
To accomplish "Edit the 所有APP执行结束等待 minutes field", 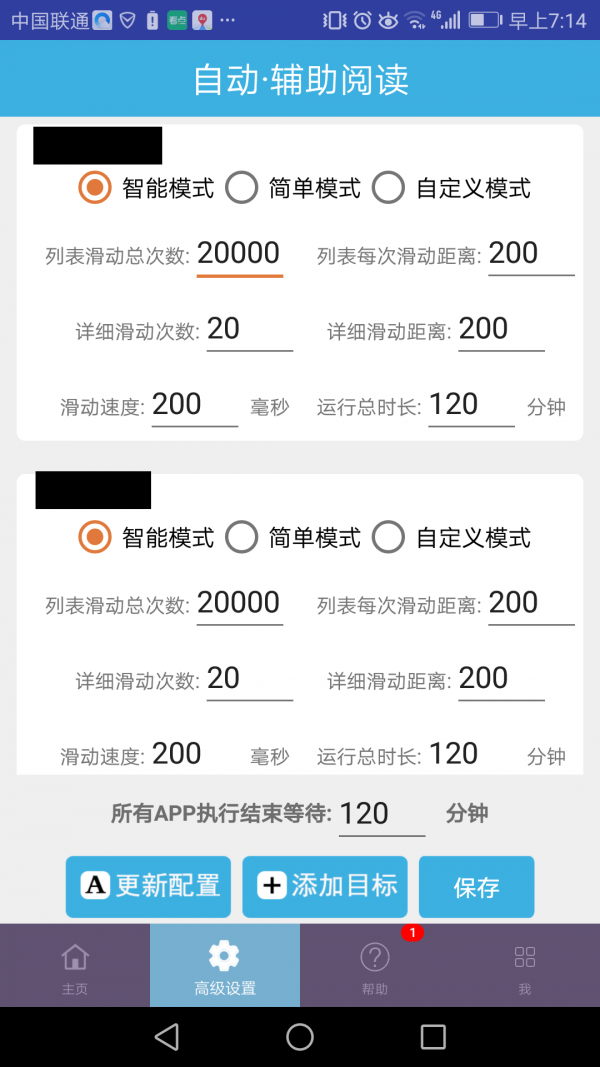I will coord(381,814).
